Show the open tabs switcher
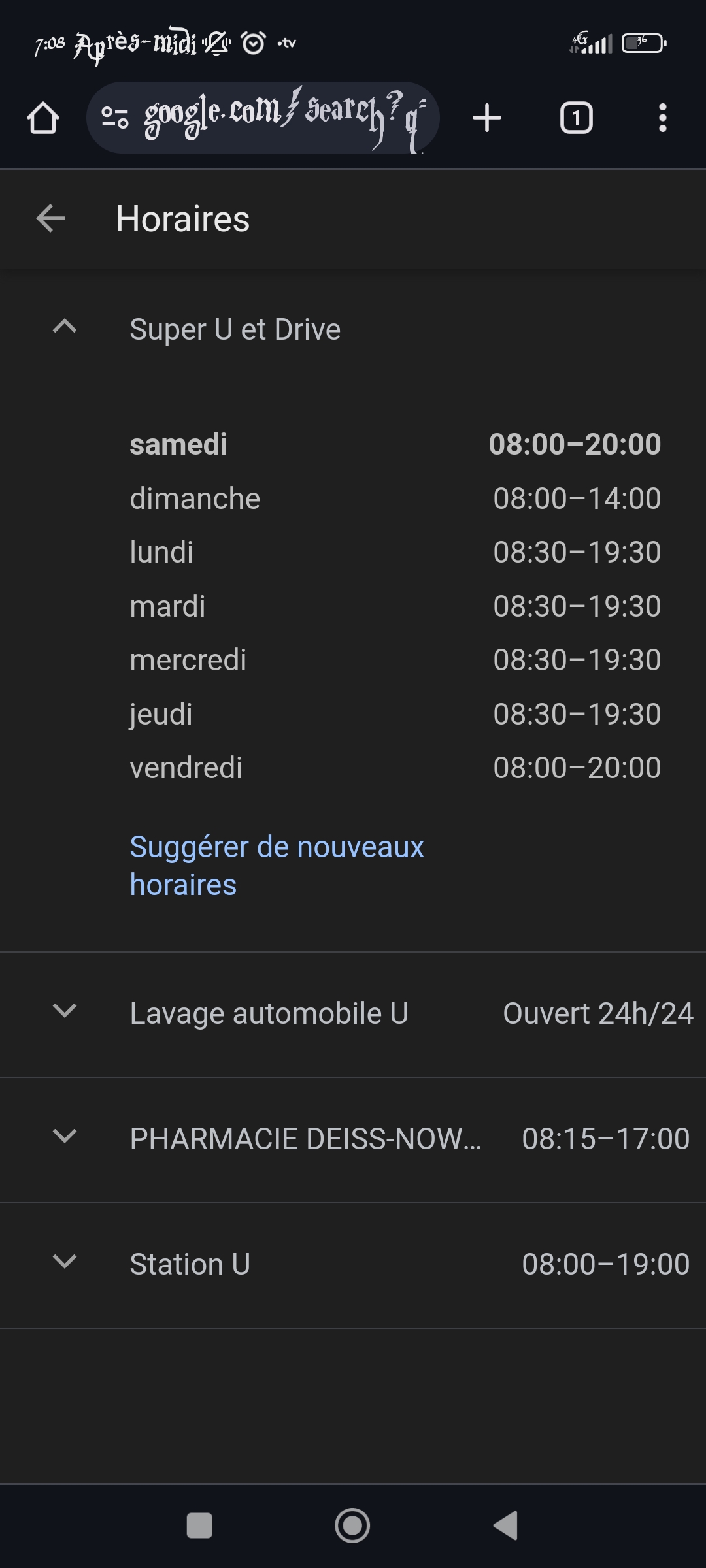Image resolution: width=706 pixels, height=1568 pixels. pyautogui.click(x=576, y=118)
